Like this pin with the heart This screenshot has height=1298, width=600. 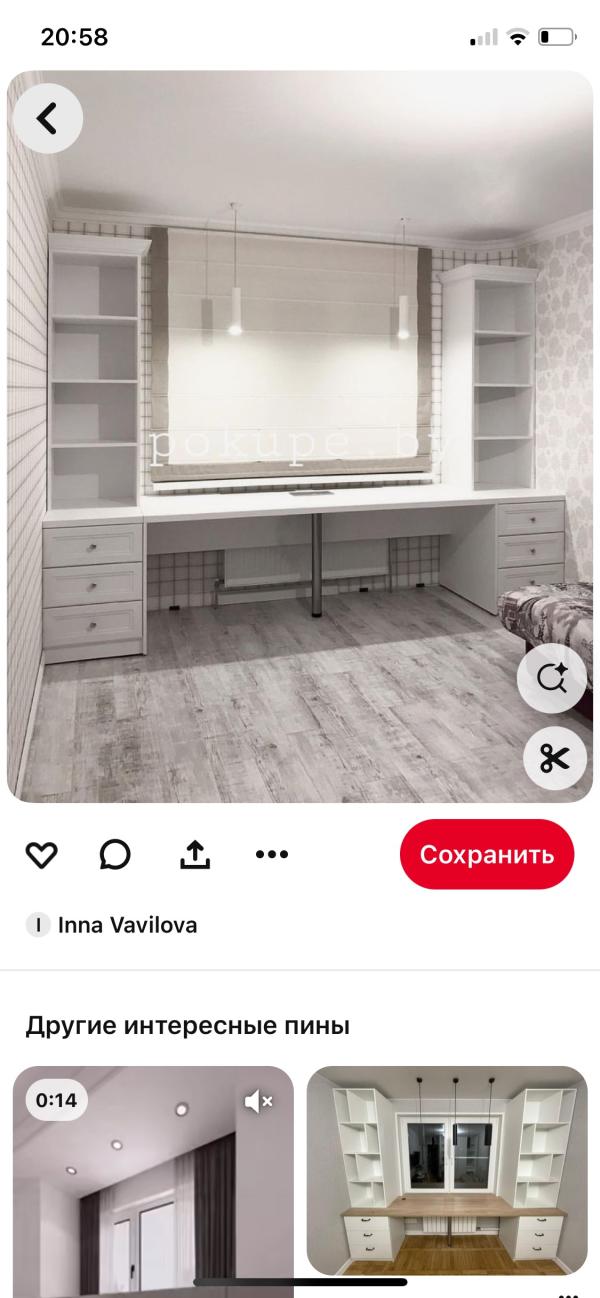coord(42,854)
